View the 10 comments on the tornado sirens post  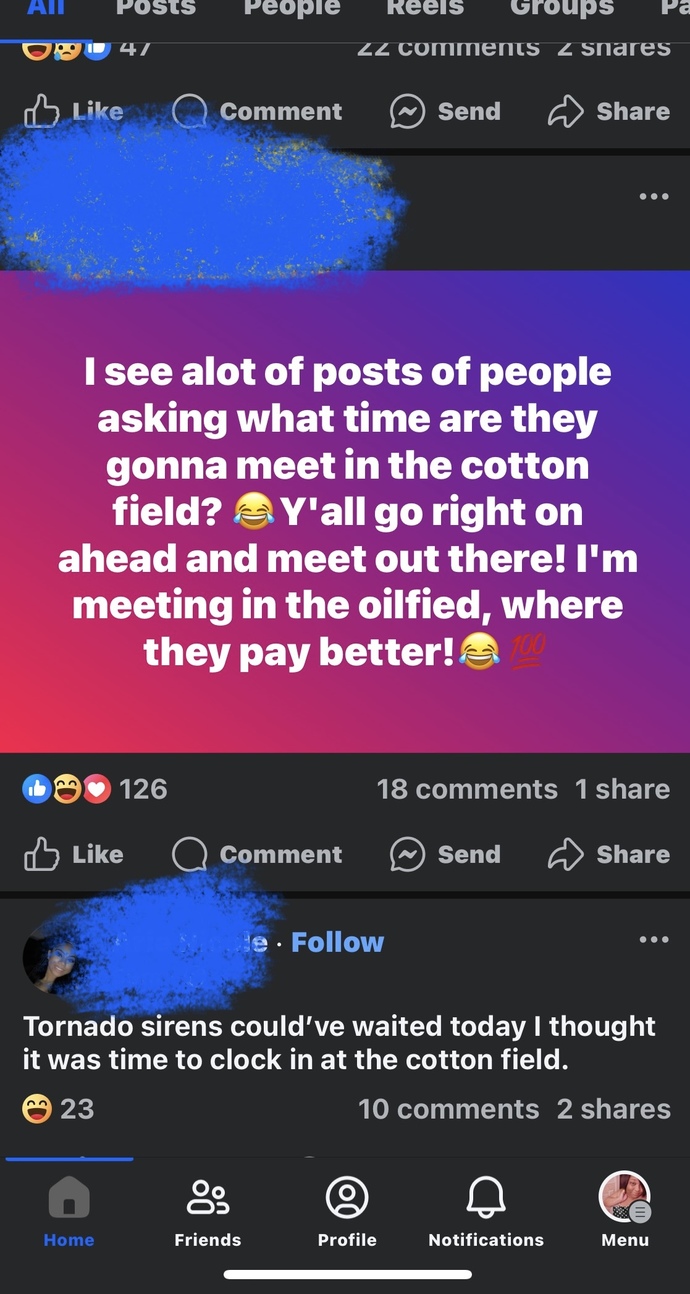448,1109
